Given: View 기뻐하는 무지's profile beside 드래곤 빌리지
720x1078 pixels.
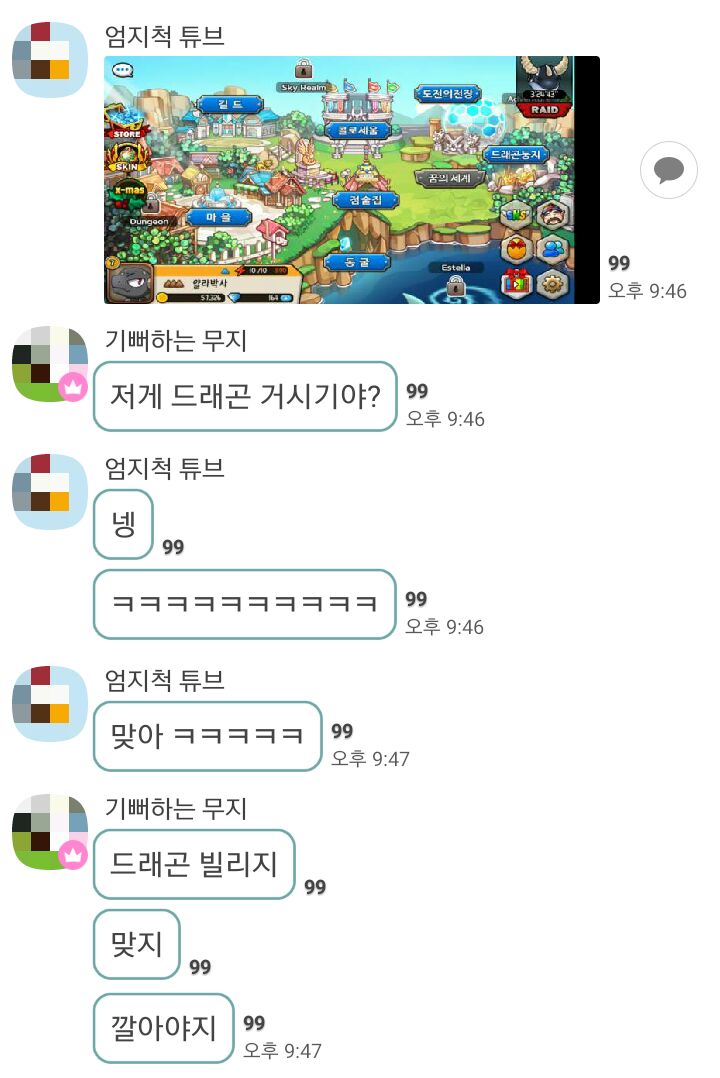Looking at the screenshot, I should 50,832.
